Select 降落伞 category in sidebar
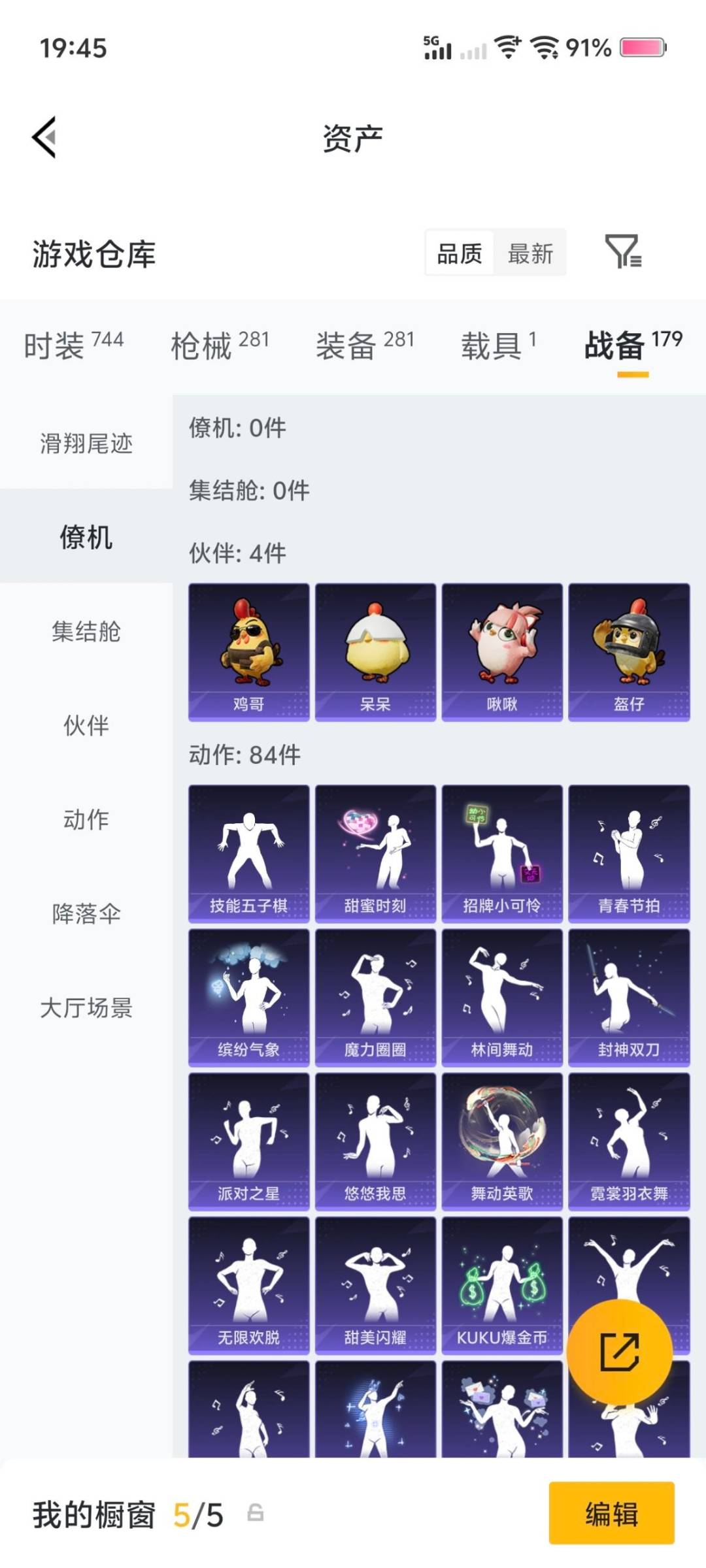Viewport: 706px width, 1568px height. tap(85, 908)
